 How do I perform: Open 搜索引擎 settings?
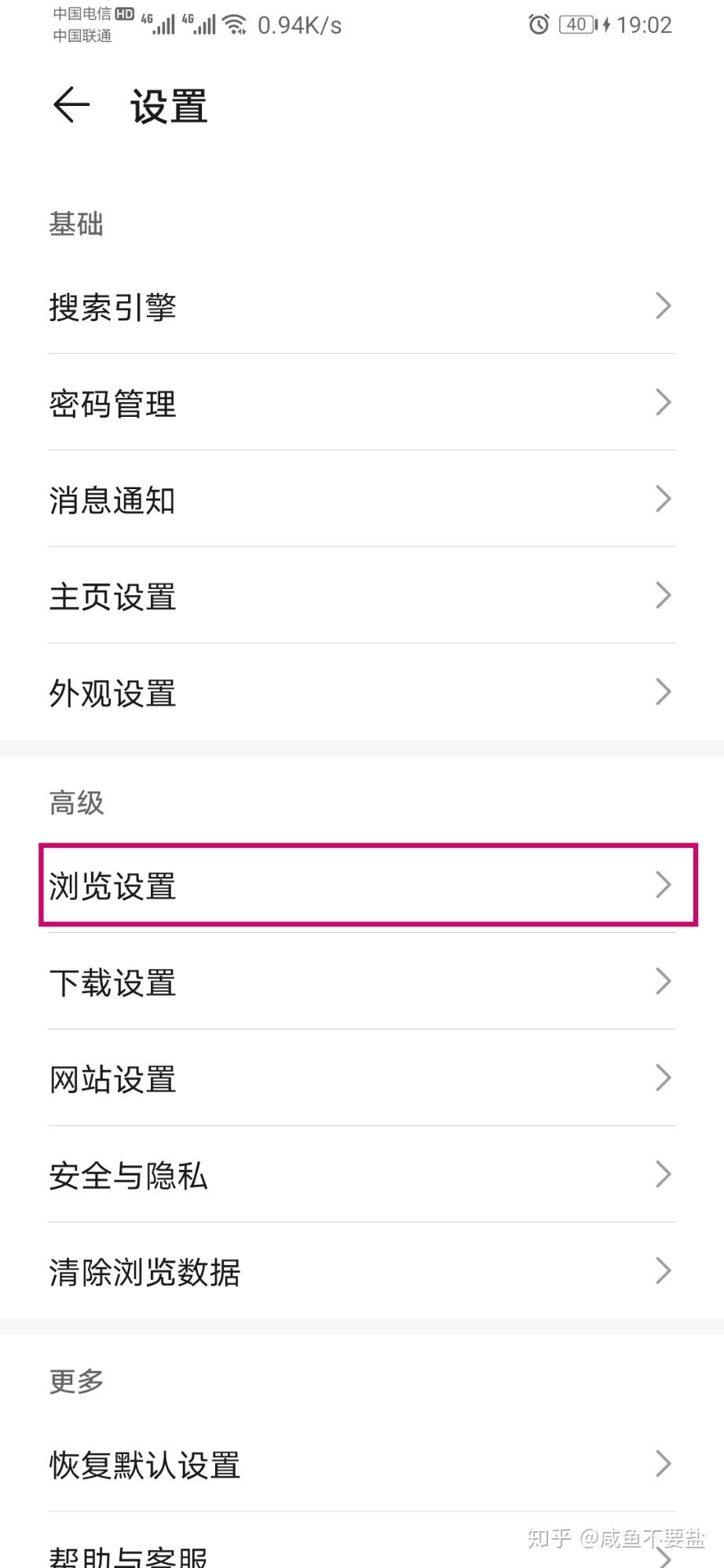[362, 306]
